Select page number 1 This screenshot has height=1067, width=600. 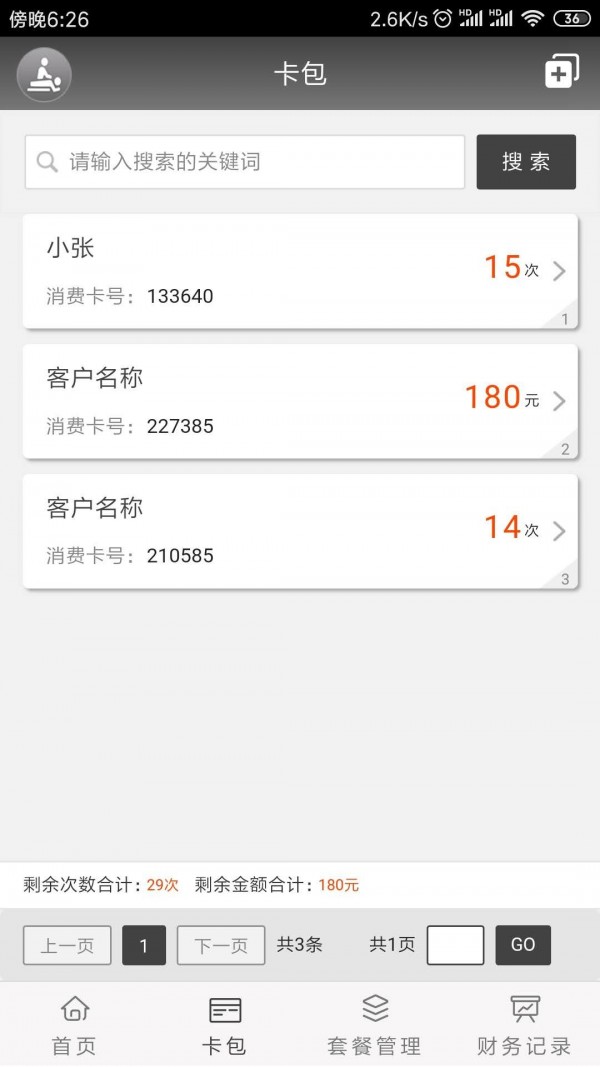144,945
